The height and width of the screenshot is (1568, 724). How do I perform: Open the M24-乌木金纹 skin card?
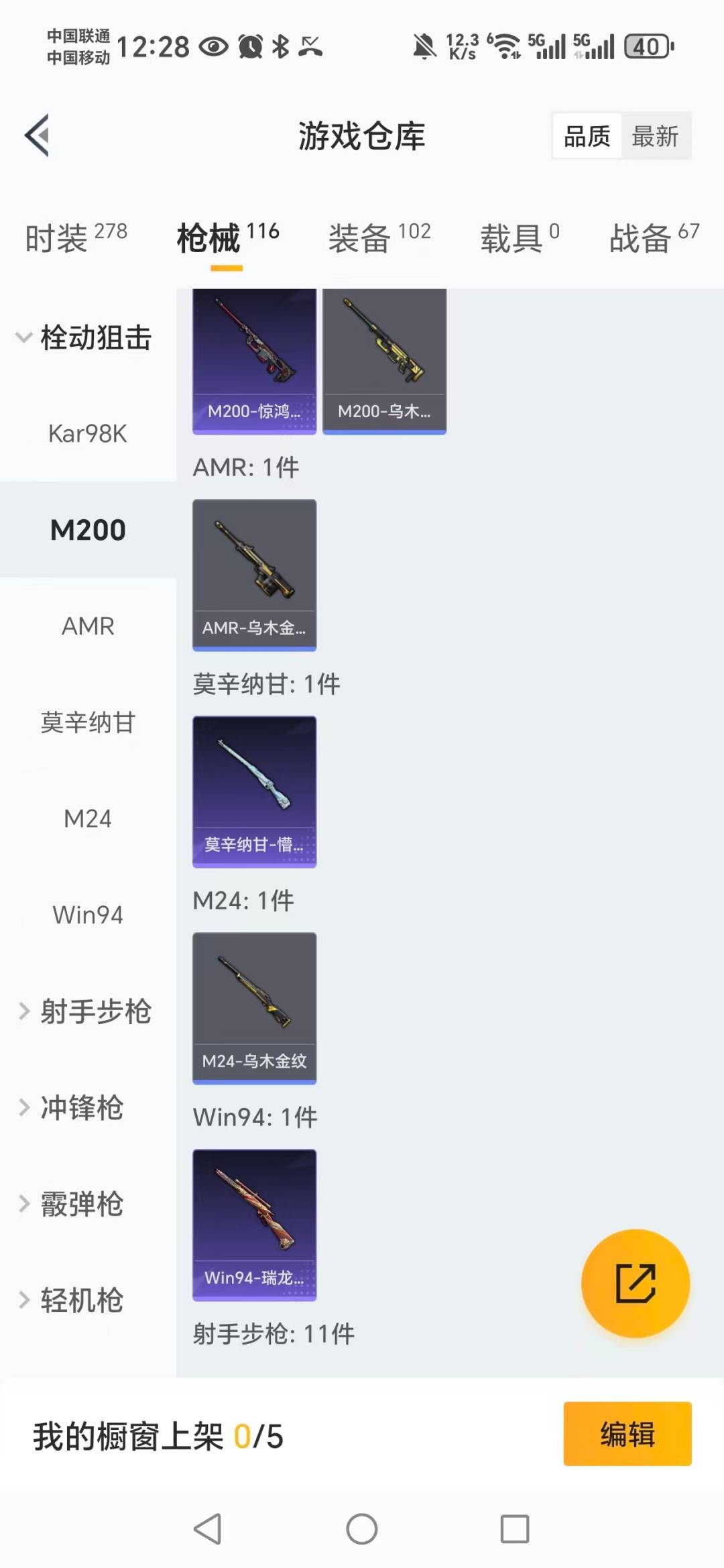[x=254, y=1007]
